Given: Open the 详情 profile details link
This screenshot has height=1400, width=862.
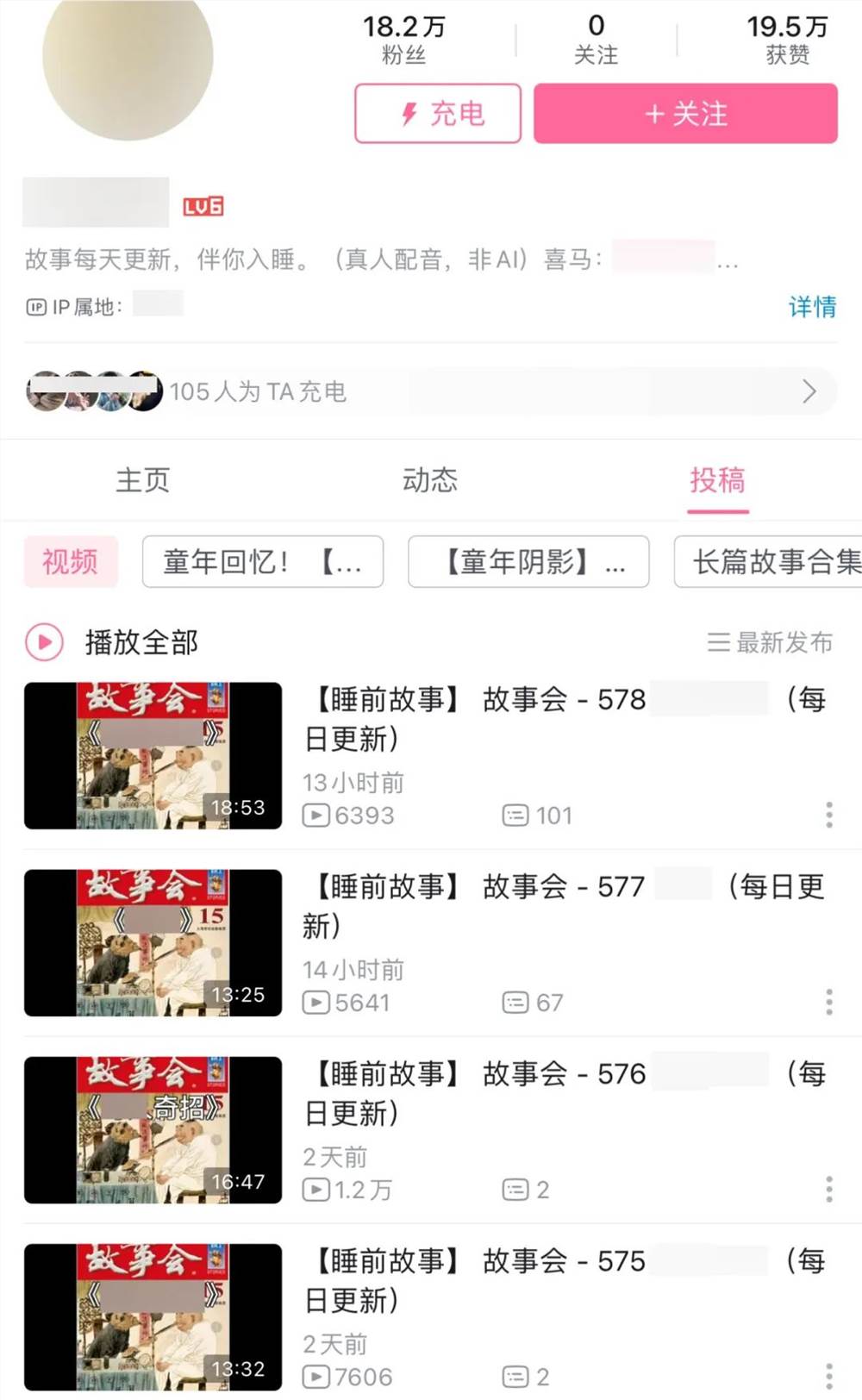Looking at the screenshot, I should 811,307.
